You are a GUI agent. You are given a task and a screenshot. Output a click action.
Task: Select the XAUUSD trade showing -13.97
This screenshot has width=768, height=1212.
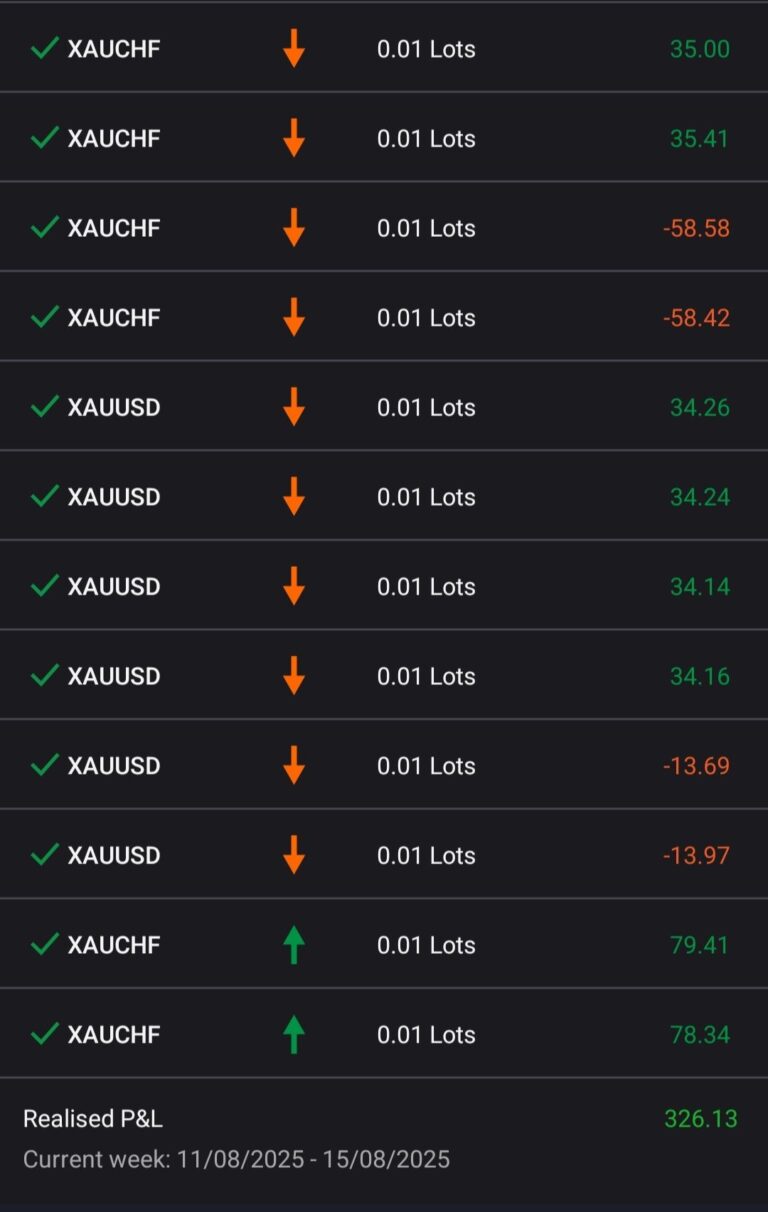point(384,855)
